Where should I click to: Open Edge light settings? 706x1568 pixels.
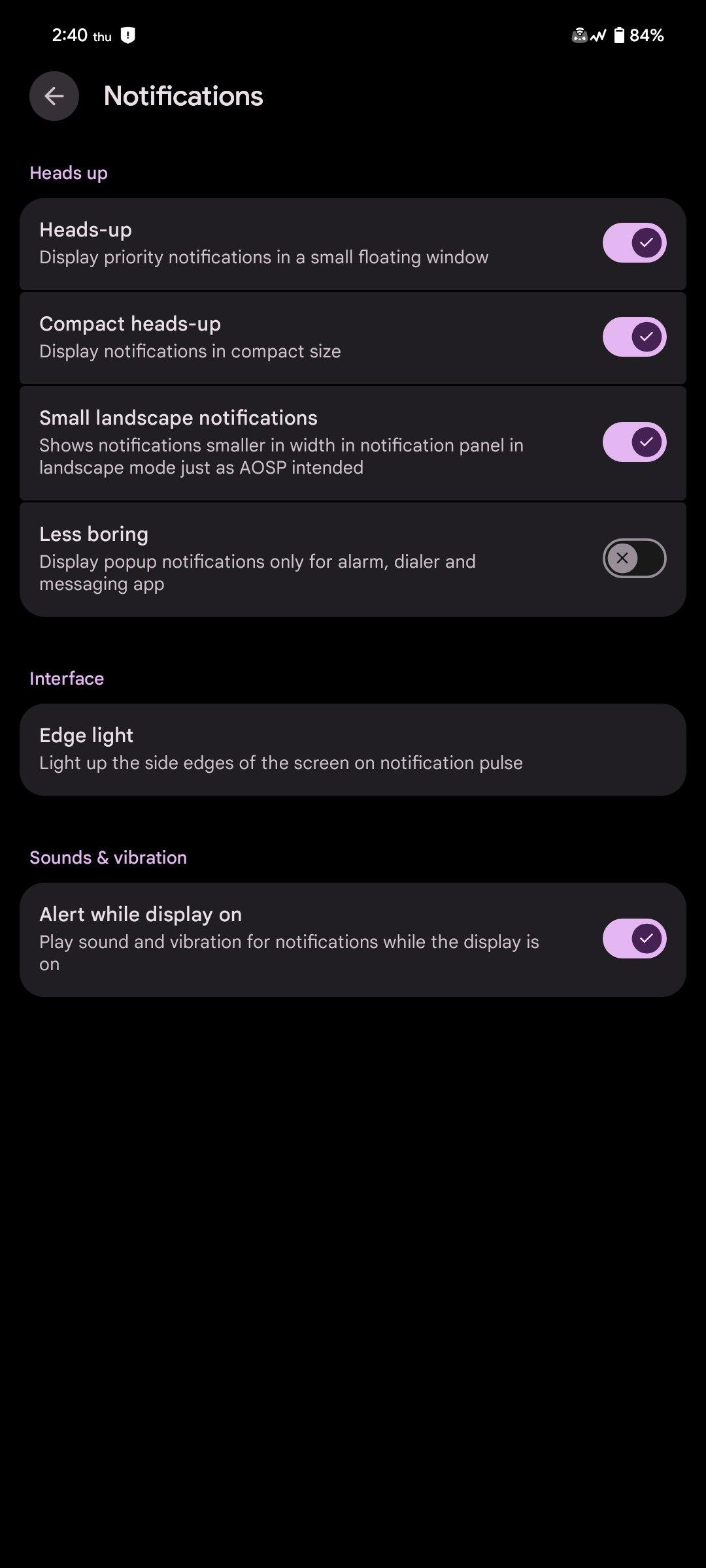tap(353, 749)
